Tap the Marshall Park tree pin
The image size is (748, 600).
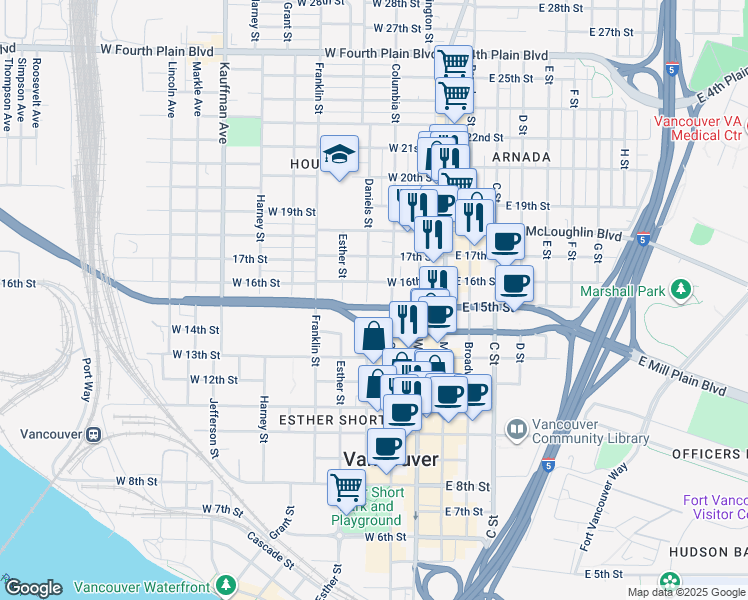[681, 290]
